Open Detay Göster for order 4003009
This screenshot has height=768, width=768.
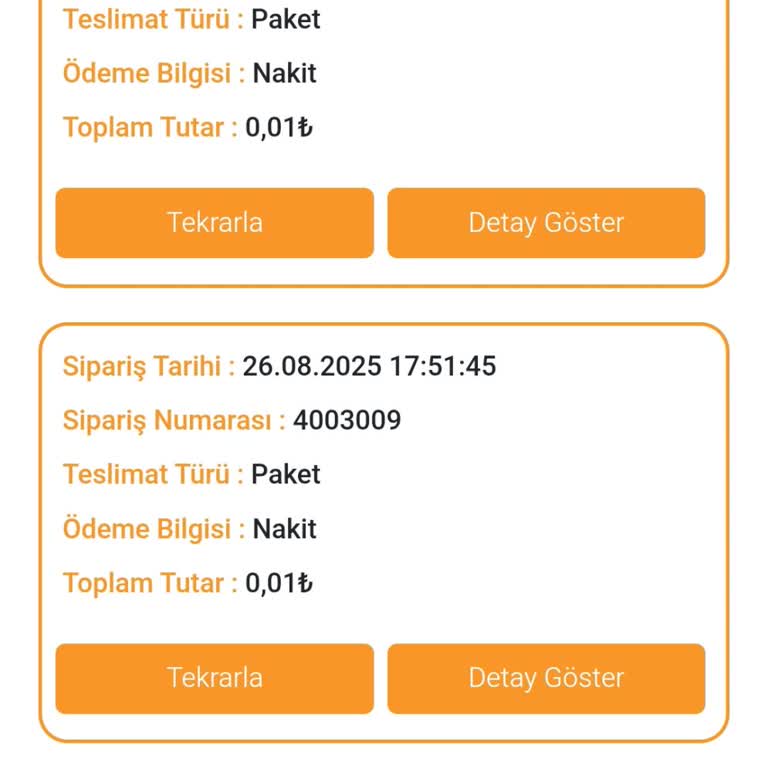pos(546,678)
